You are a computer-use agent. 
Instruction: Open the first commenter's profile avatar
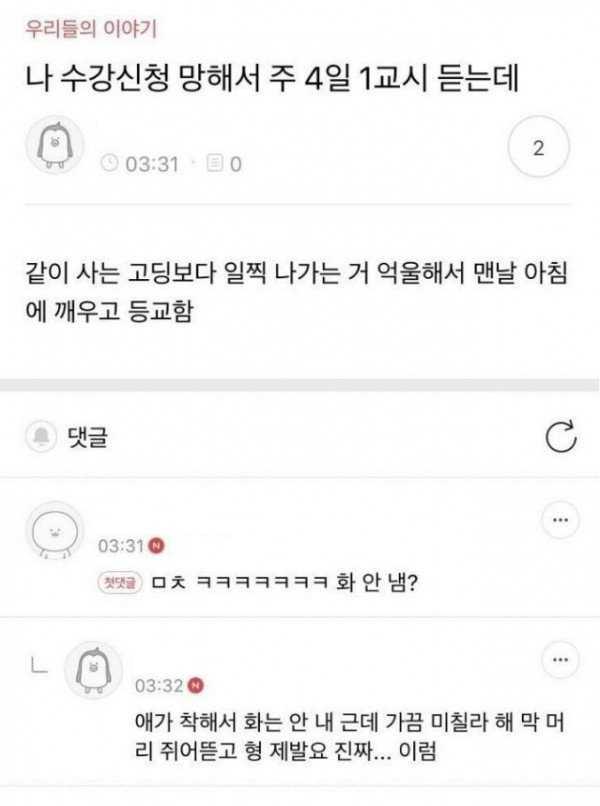[53, 530]
